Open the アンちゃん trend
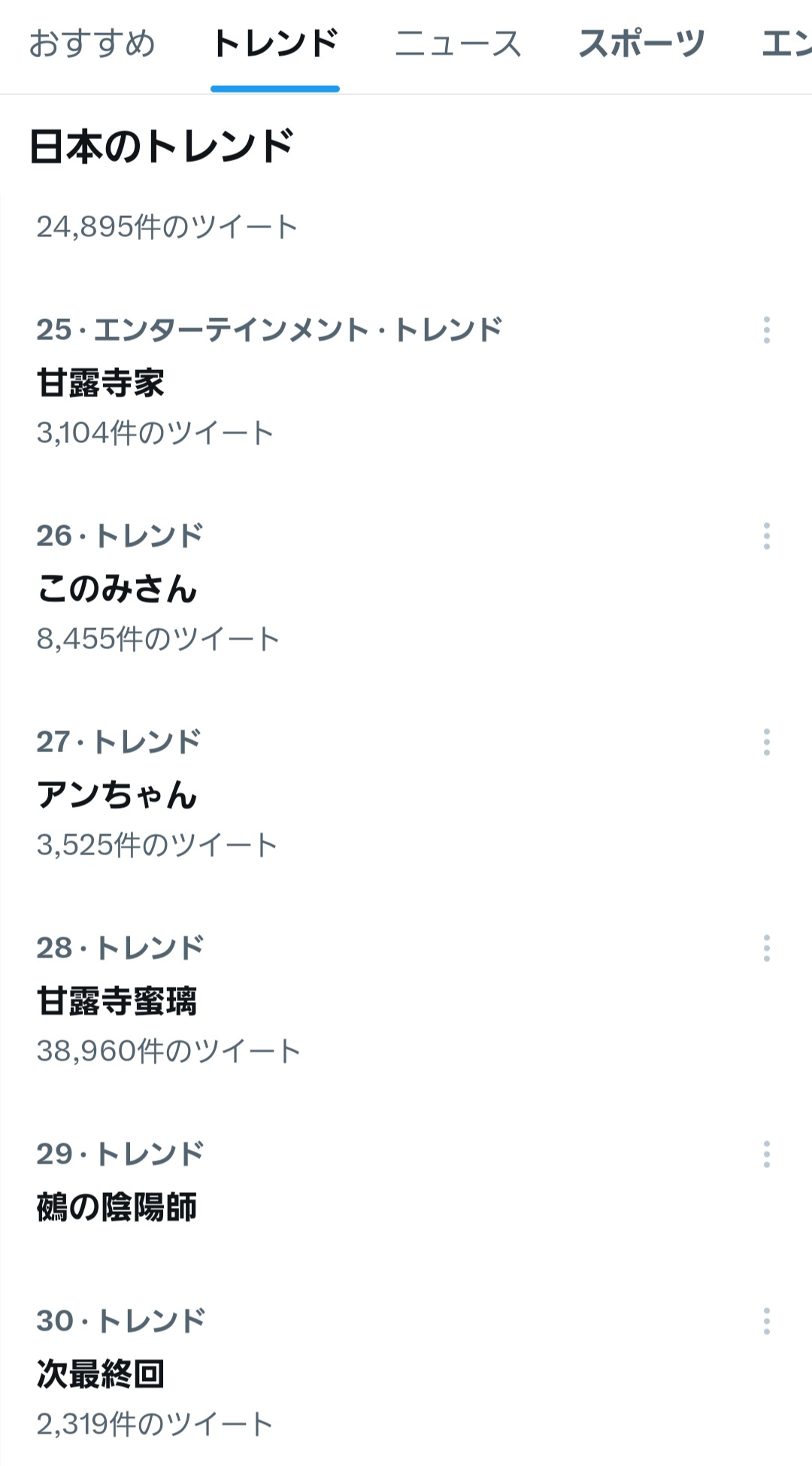812x1466 pixels. [x=406, y=794]
